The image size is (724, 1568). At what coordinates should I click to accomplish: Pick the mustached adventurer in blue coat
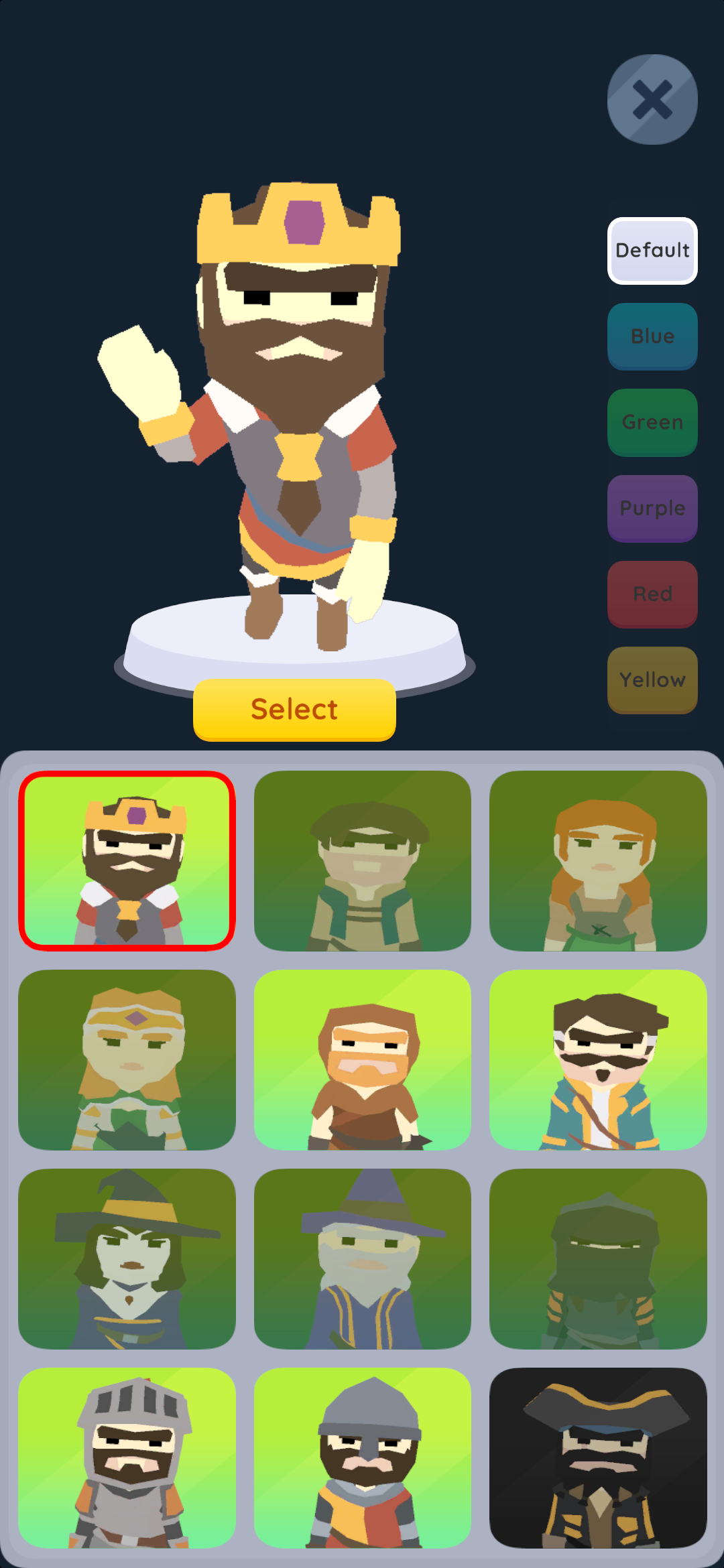[x=598, y=1061]
